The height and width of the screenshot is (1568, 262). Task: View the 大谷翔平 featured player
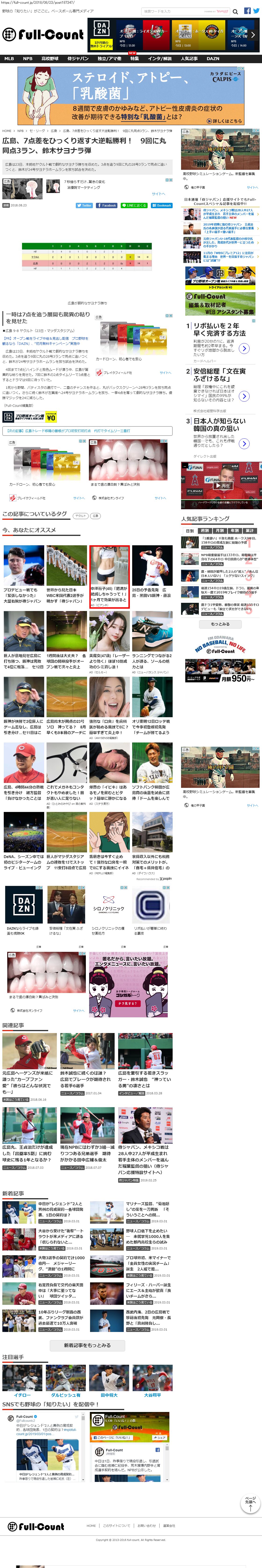point(152,1394)
